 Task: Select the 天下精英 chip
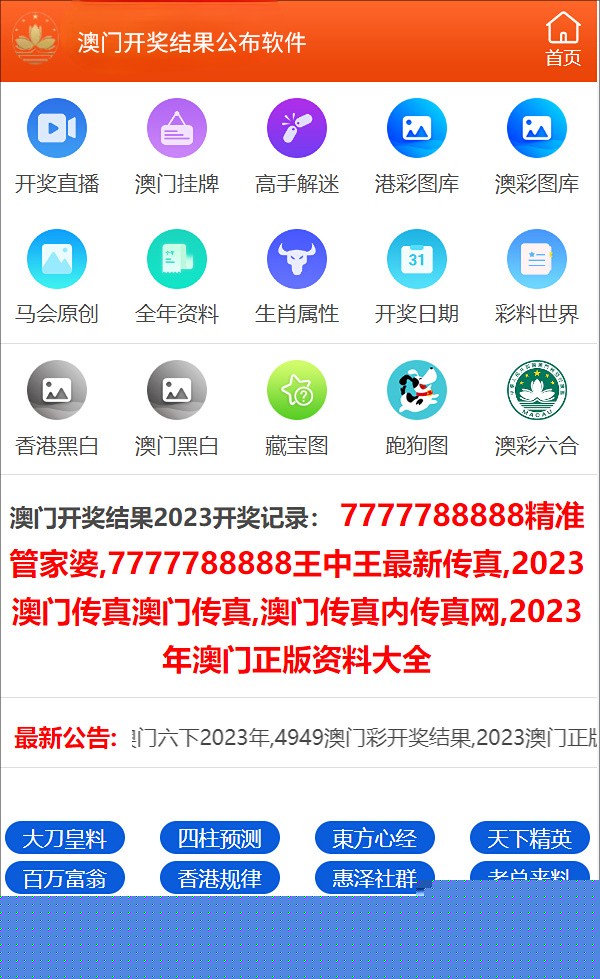click(x=529, y=838)
